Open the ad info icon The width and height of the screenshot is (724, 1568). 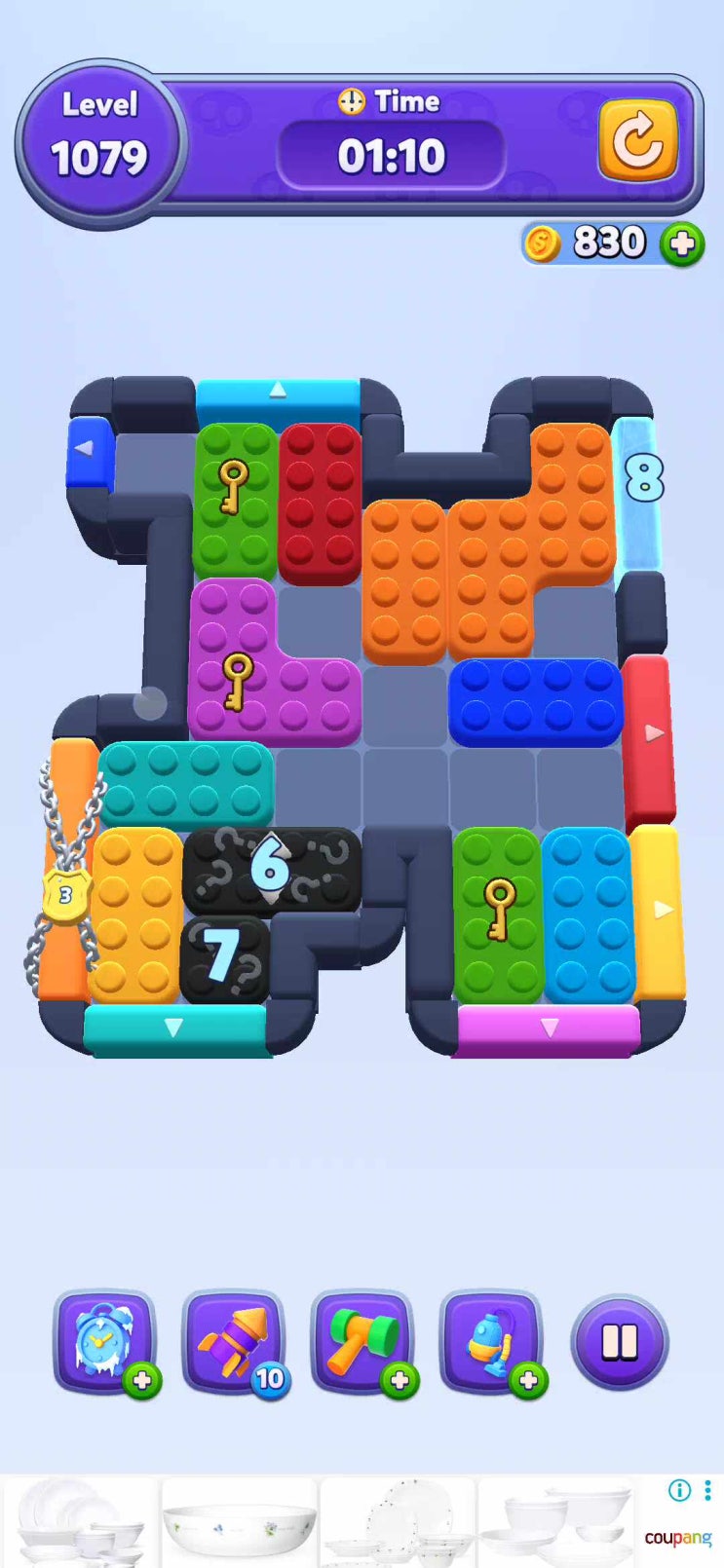tap(679, 1489)
